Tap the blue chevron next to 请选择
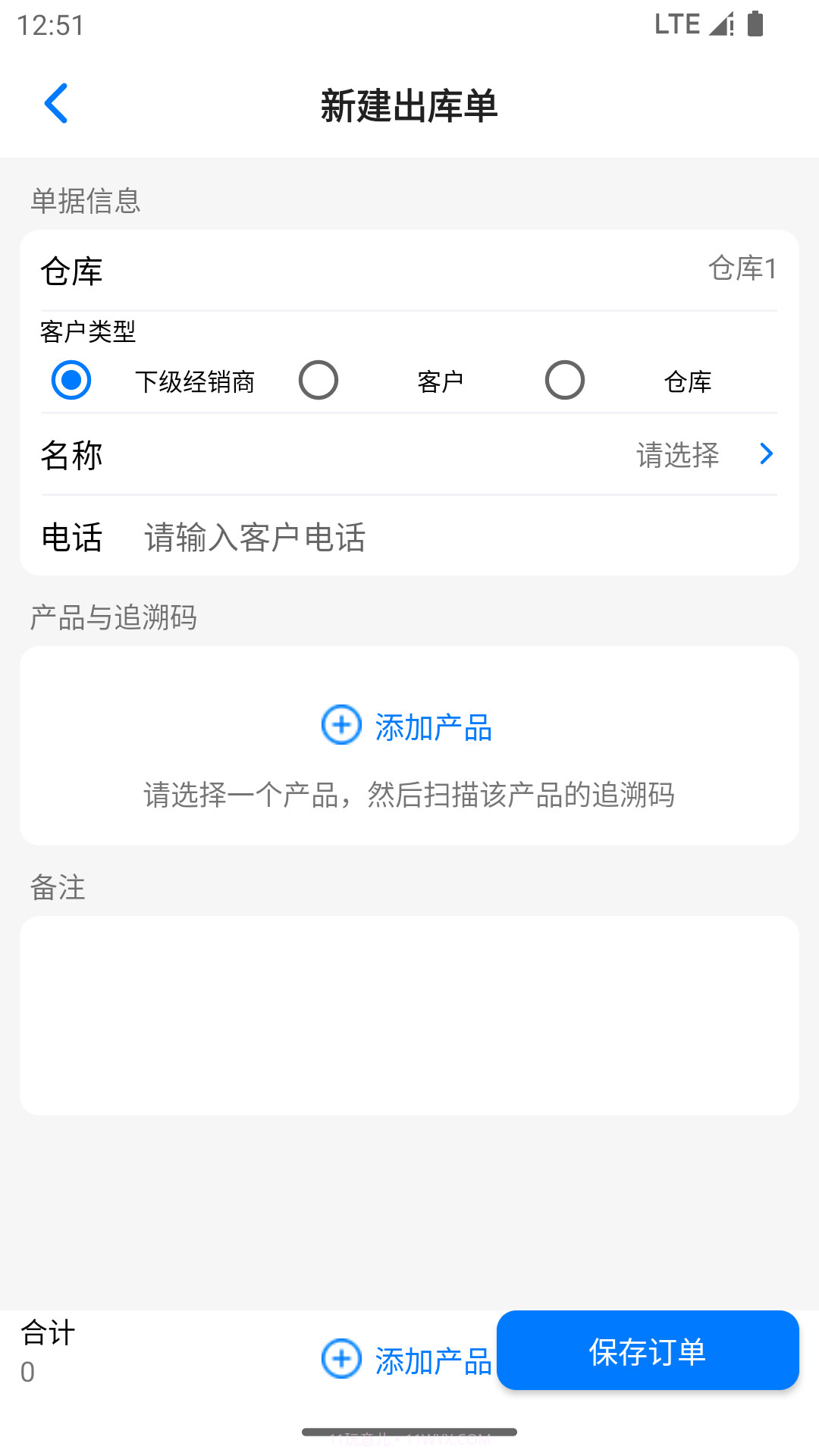Image resolution: width=819 pixels, height=1456 pixels. point(766,454)
